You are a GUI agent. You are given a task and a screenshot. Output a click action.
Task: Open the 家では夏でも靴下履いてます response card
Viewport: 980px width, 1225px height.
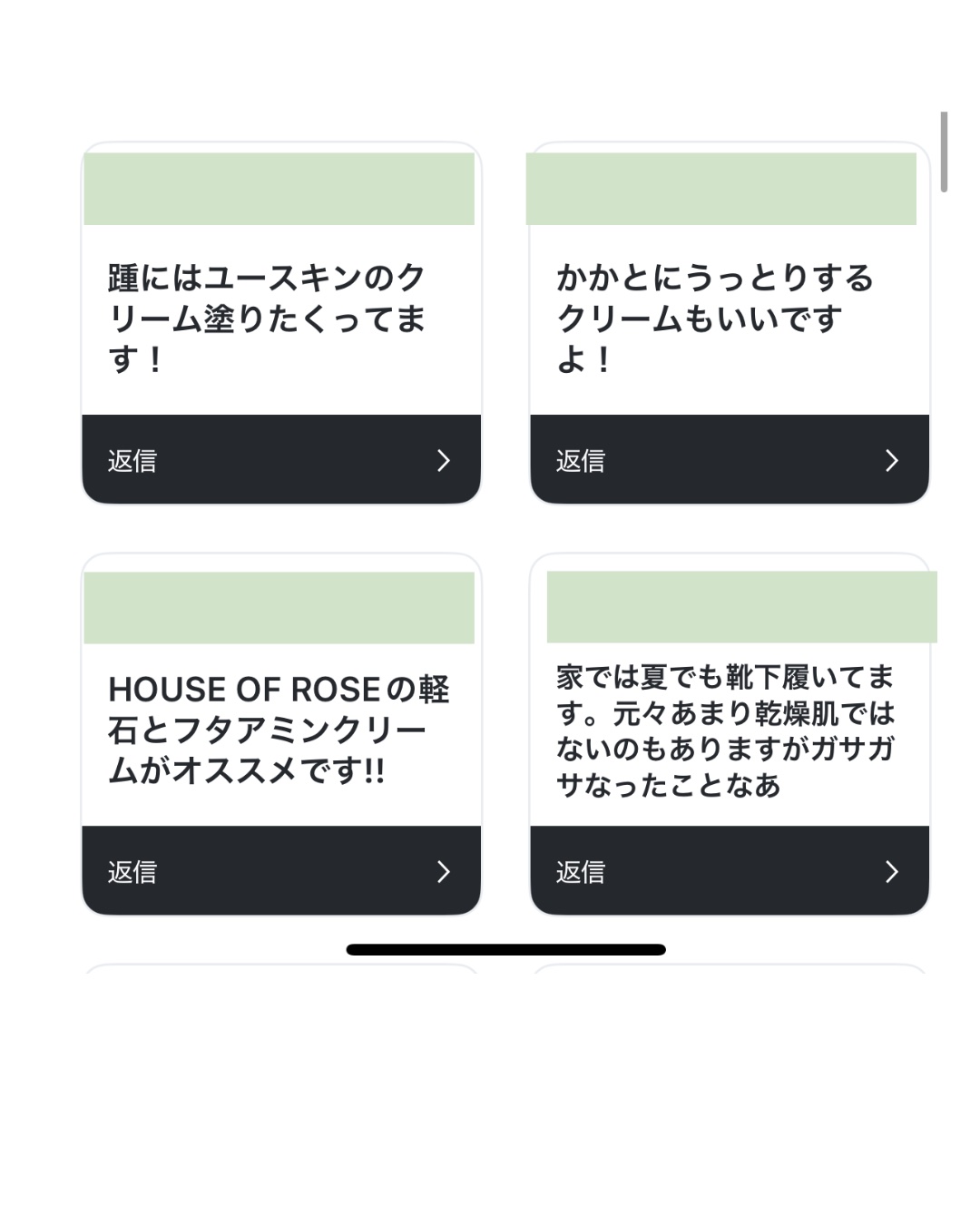pyautogui.click(x=726, y=730)
